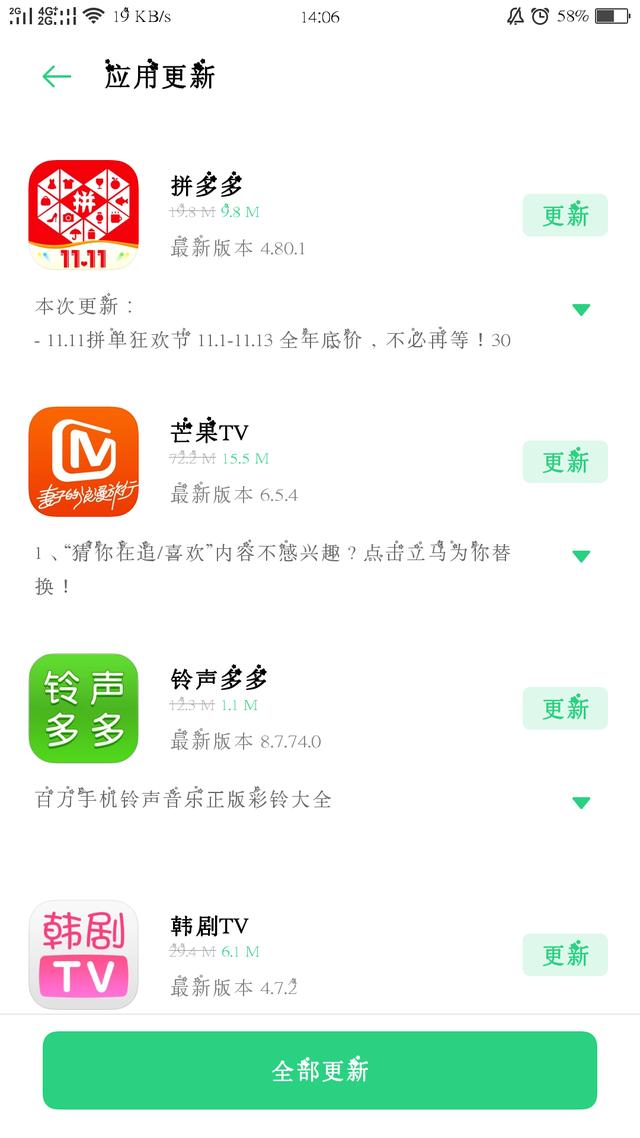Image resolution: width=640 pixels, height=1138 pixels.
Task: Expand 拼多多 update notes
Action: [581, 310]
